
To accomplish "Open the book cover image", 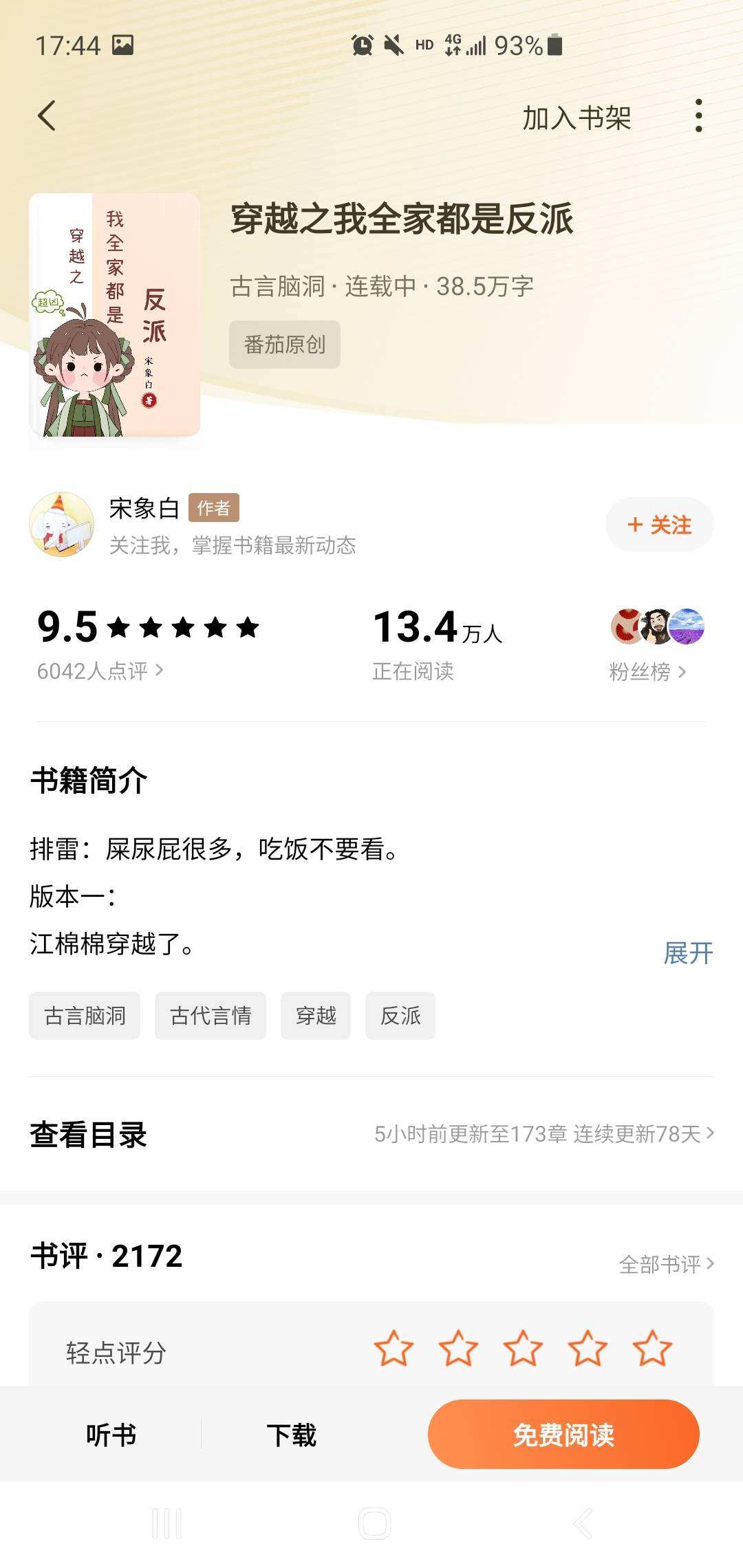I will [x=115, y=316].
